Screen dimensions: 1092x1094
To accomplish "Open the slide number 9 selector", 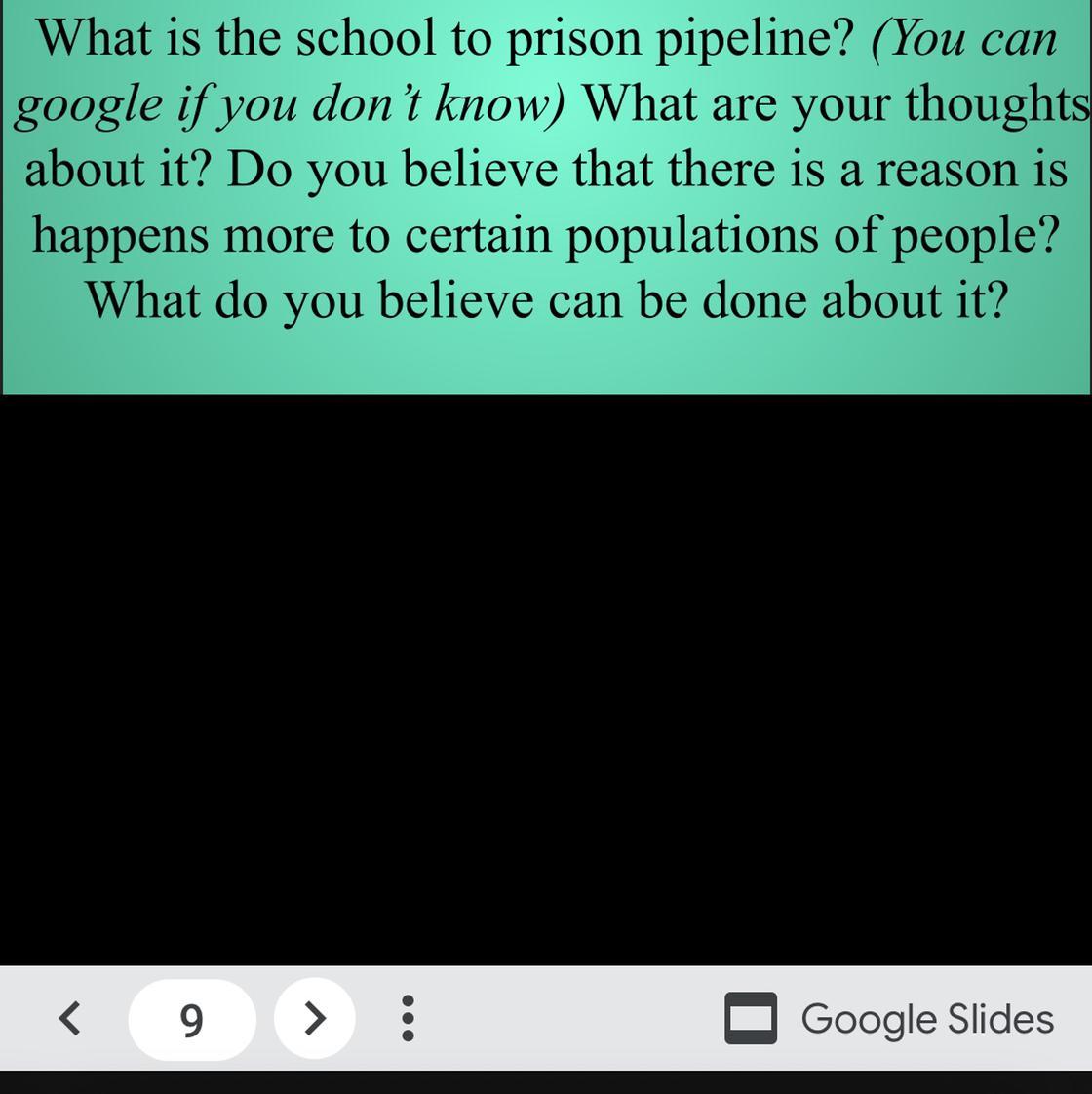I will (192, 1020).
